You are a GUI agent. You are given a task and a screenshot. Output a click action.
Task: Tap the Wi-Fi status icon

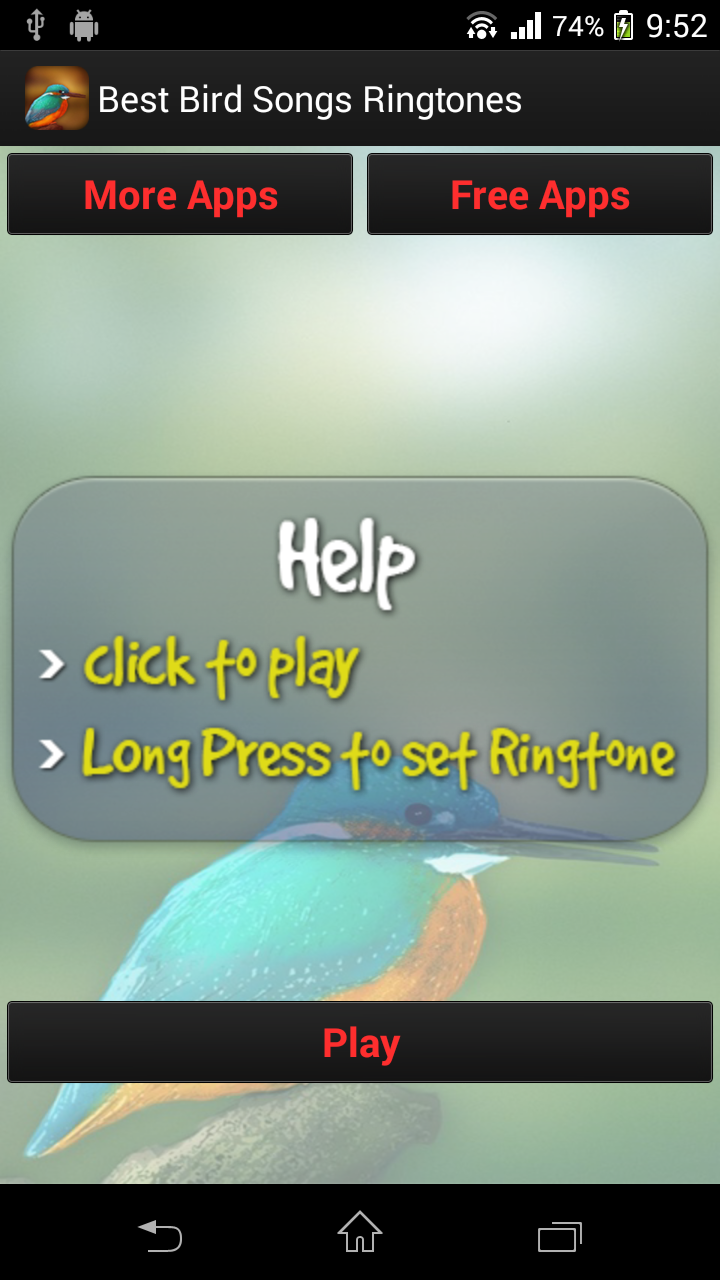tap(482, 25)
